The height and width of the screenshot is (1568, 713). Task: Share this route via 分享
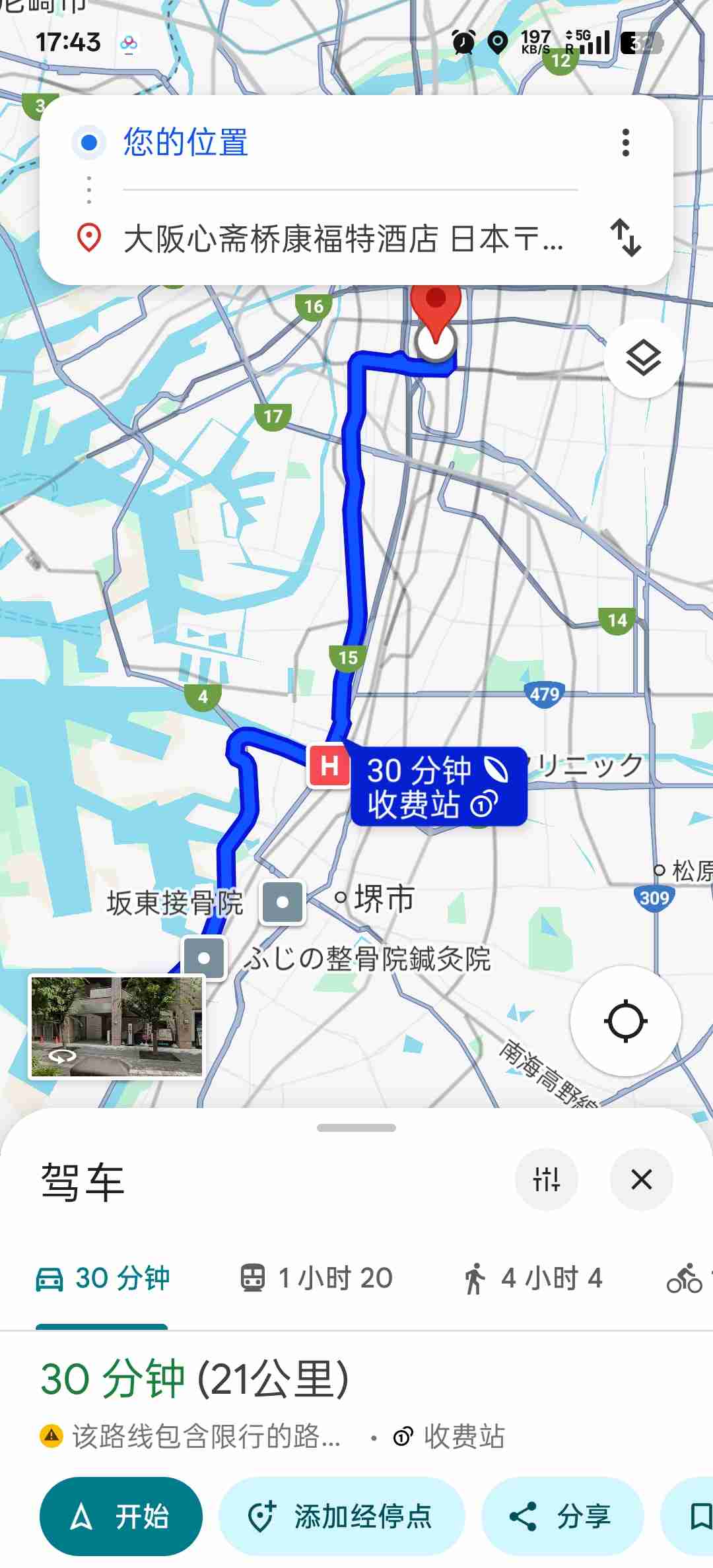coord(562,1516)
